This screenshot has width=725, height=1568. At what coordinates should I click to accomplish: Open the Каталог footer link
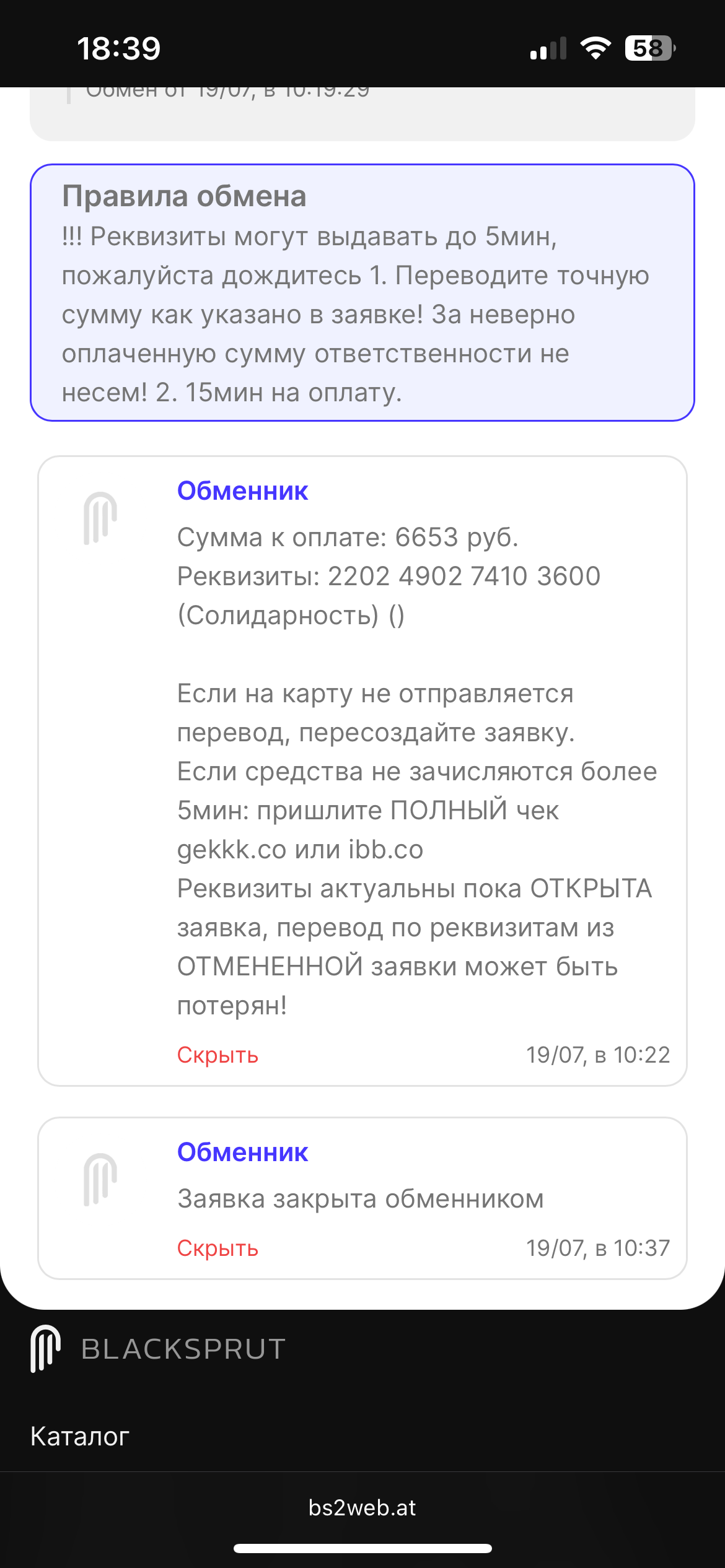pyautogui.click(x=80, y=1436)
